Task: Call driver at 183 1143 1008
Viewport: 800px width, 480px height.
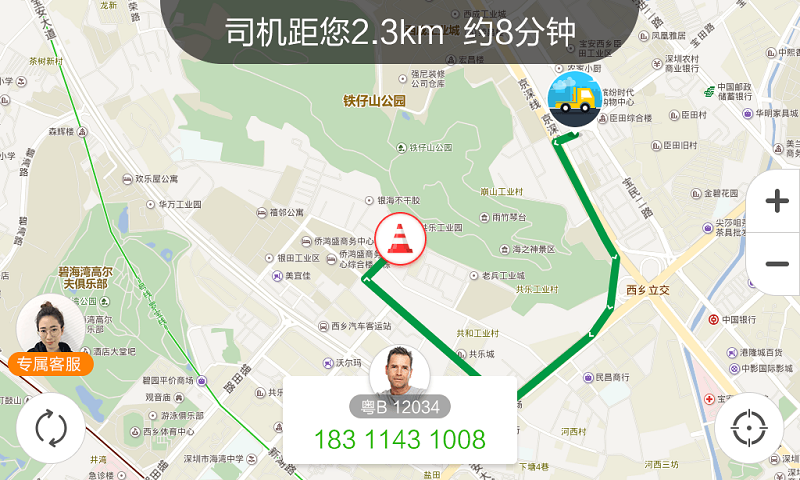Action: [x=399, y=439]
